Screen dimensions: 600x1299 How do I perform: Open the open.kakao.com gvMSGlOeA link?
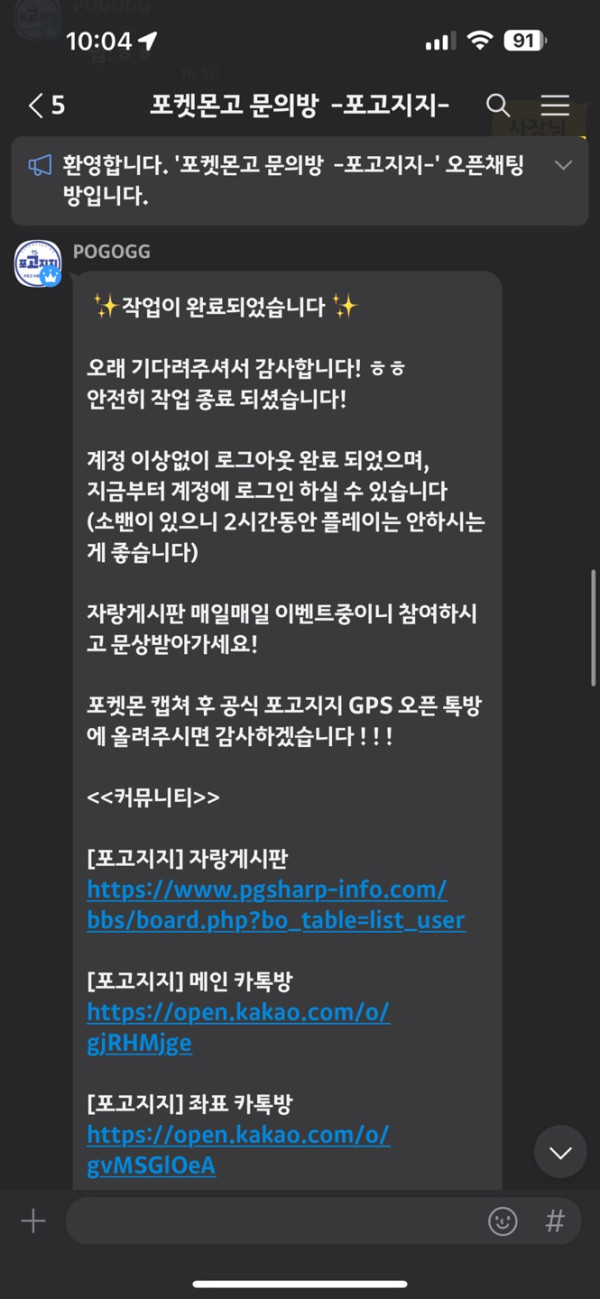238,1150
